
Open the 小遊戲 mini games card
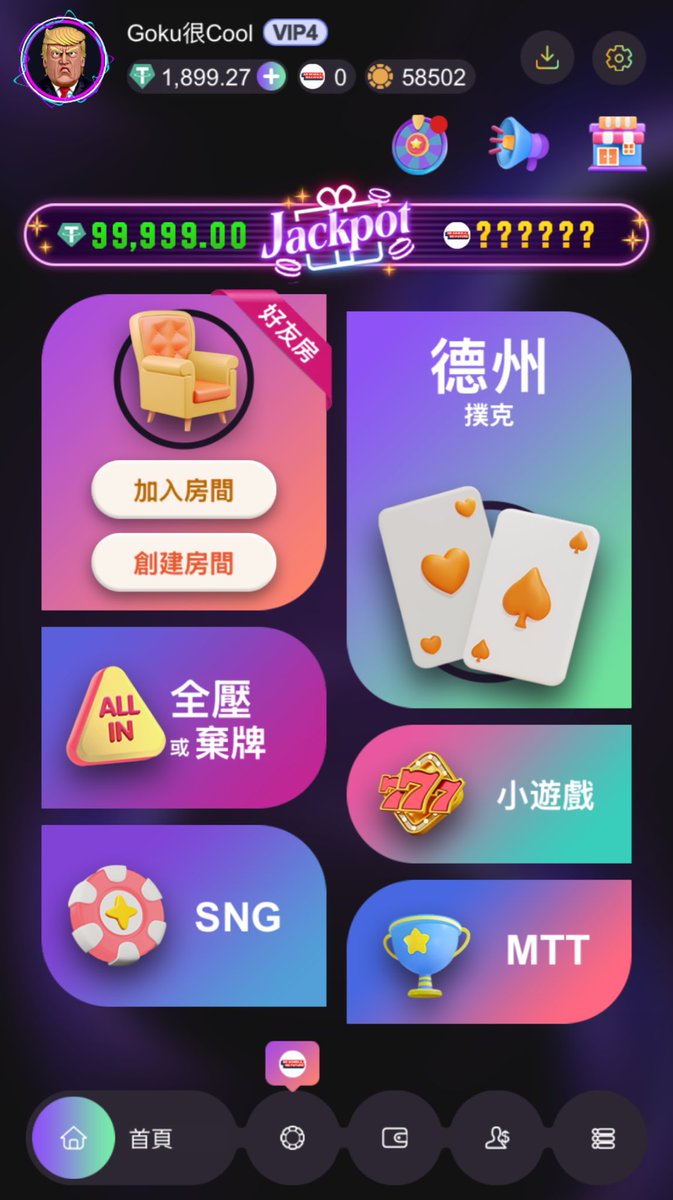pos(488,794)
